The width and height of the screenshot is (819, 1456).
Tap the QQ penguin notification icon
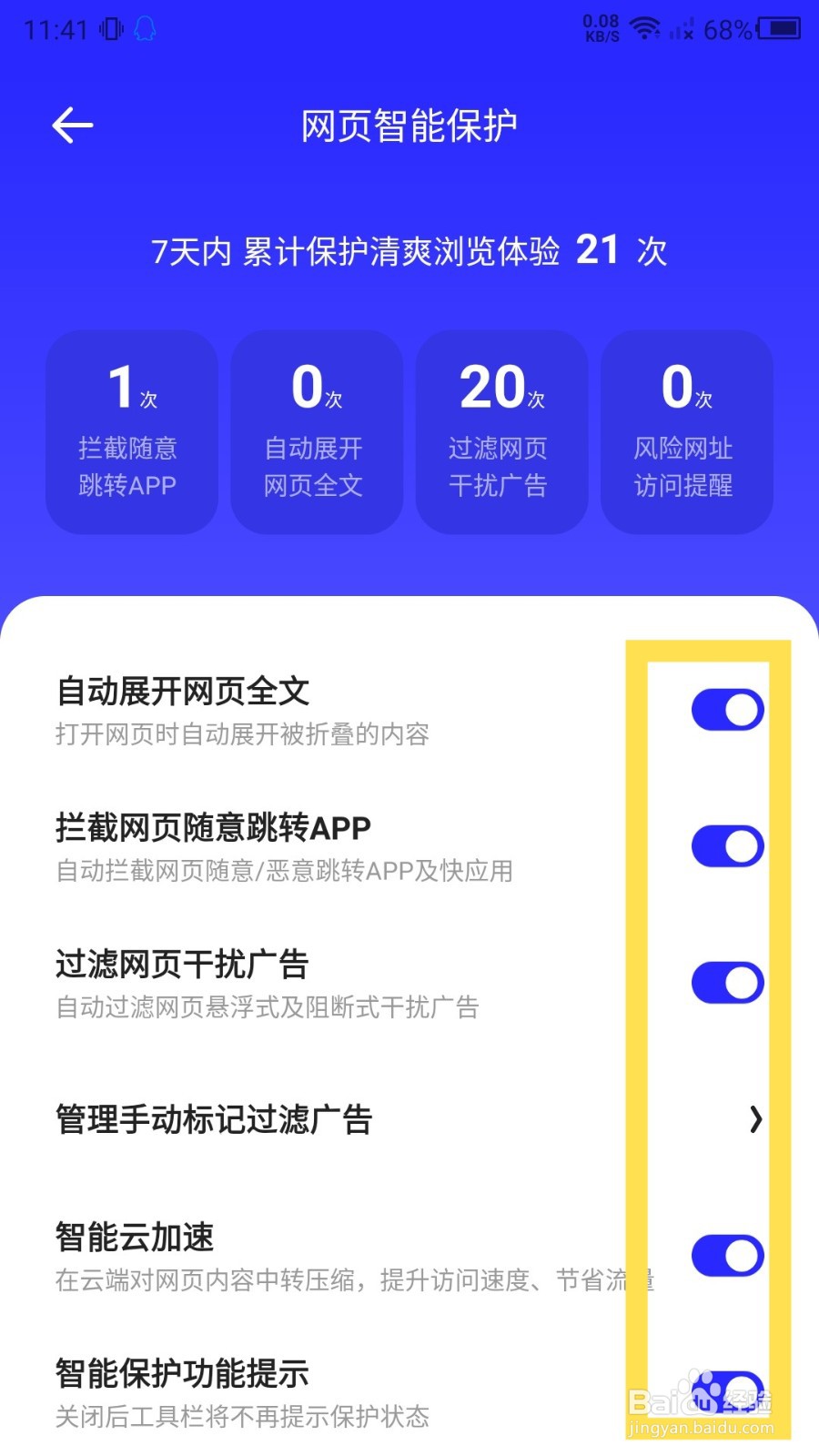tap(146, 30)
